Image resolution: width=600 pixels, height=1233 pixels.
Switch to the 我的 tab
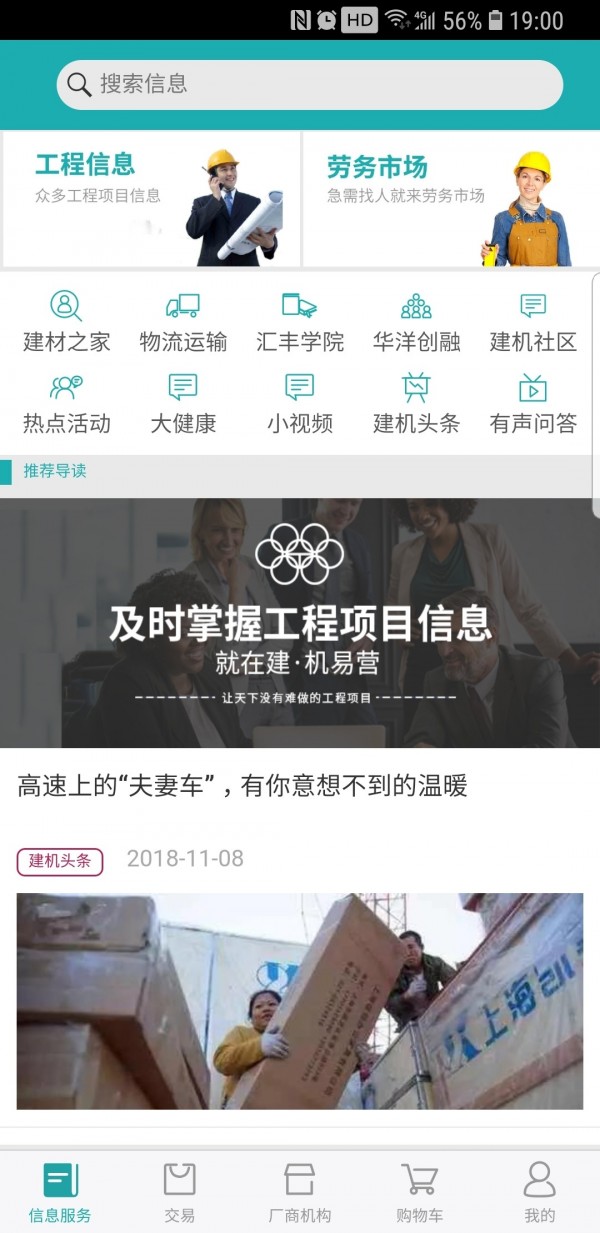pos(540,1192)
